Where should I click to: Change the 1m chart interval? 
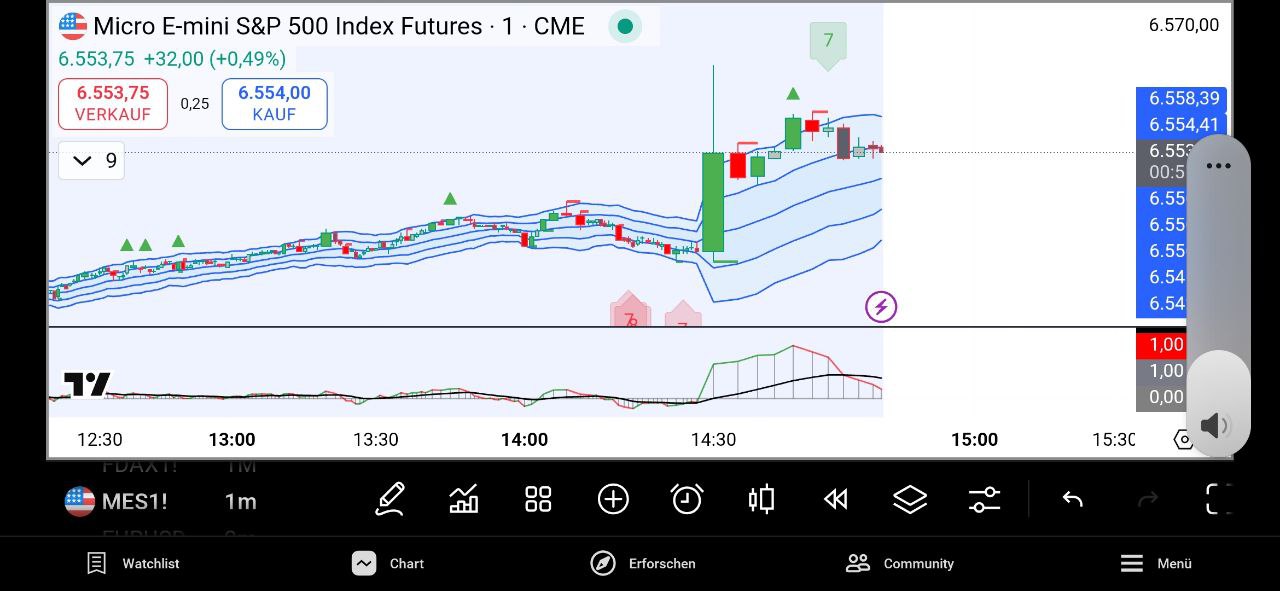click(240, 501)
